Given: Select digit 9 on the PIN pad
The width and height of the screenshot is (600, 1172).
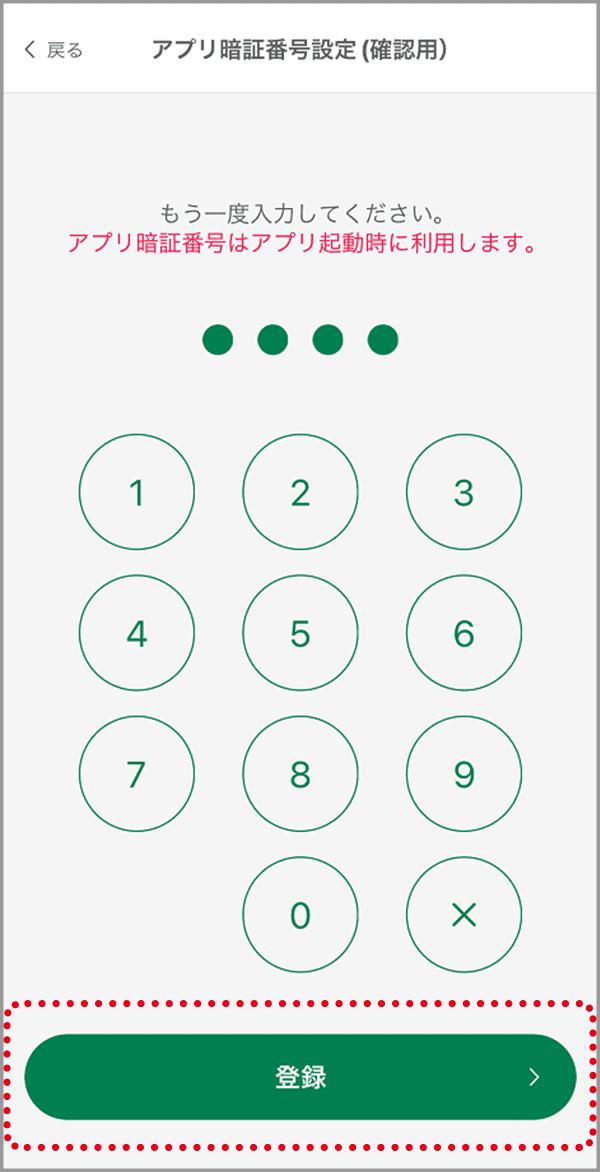Looking at the screenshot, I should click(464, 774).
